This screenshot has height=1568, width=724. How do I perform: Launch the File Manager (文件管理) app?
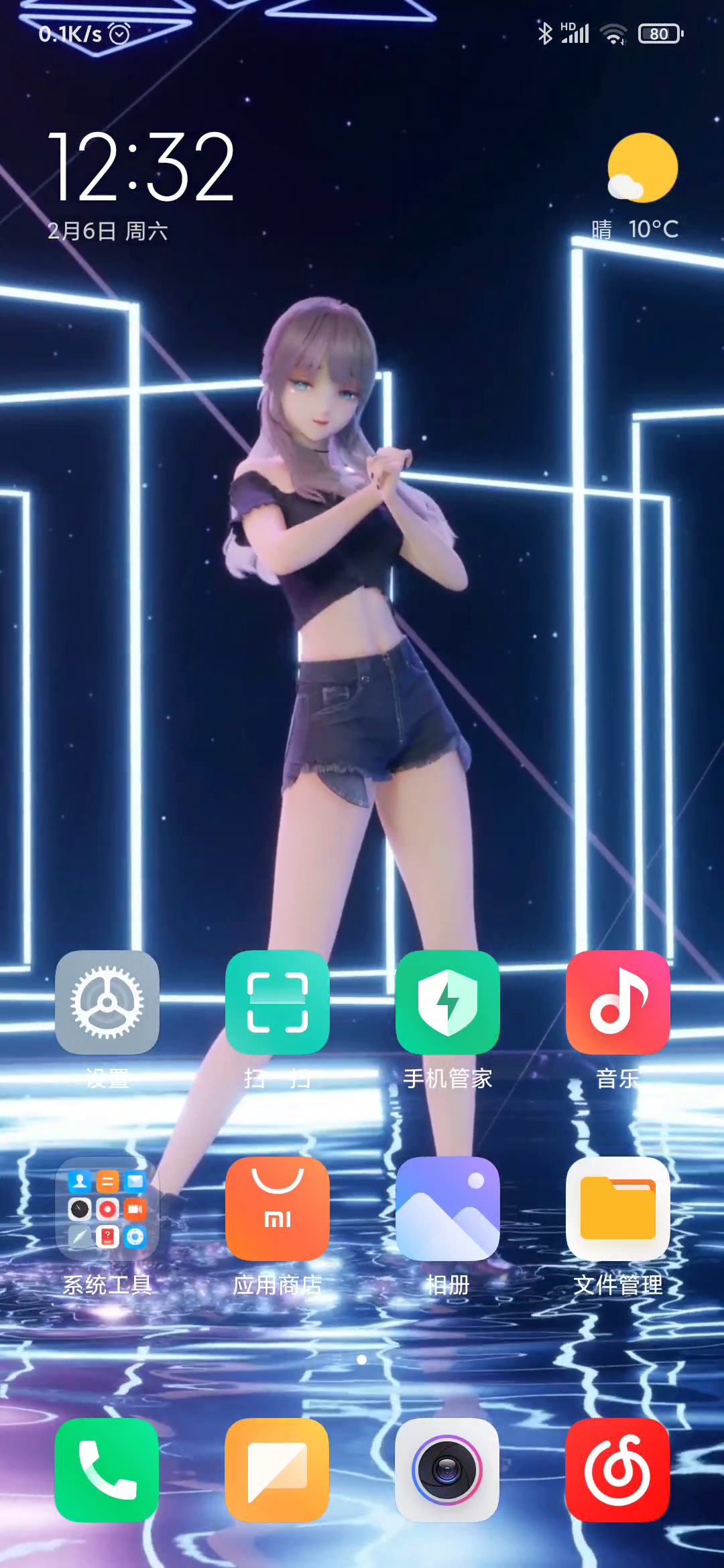click(617, 1208)
